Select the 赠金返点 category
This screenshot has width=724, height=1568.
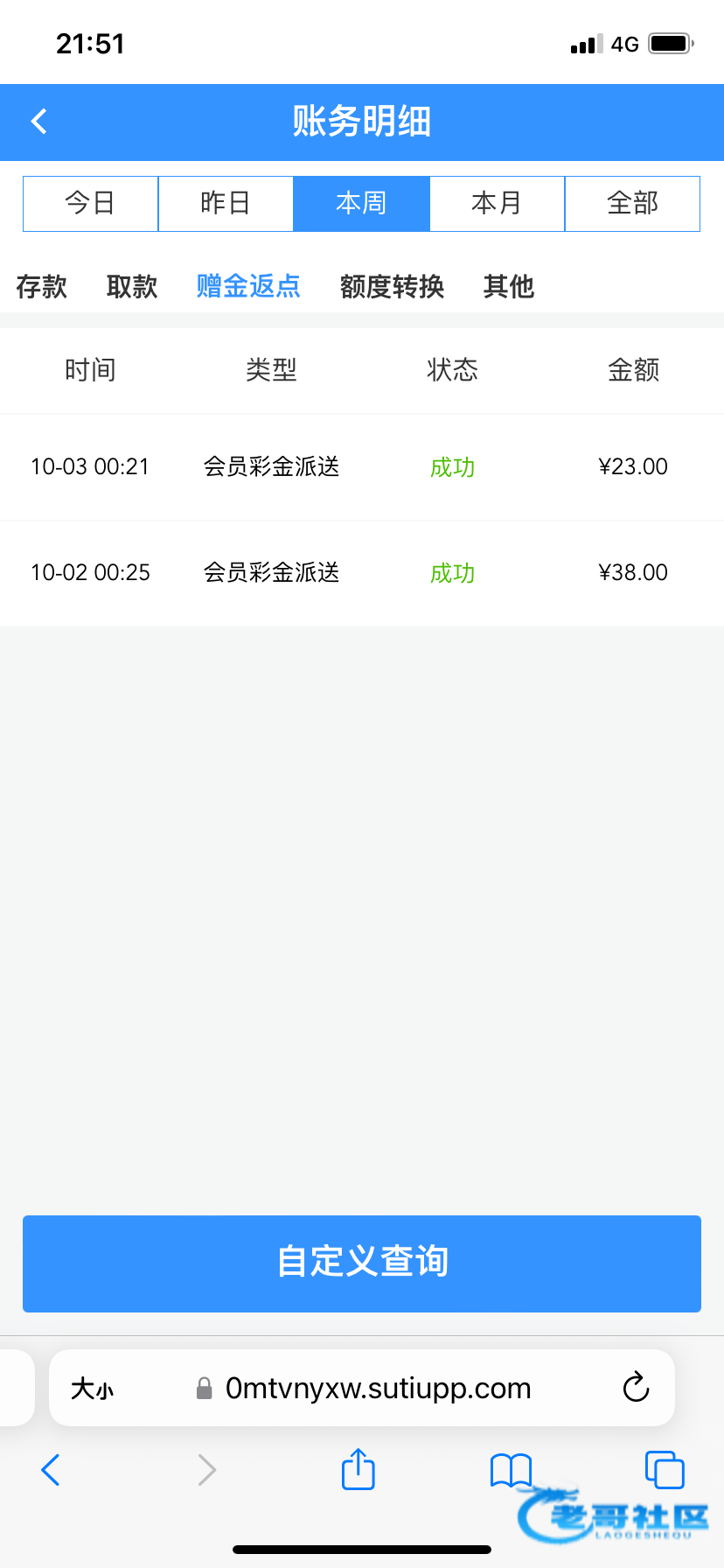point(248,286)
